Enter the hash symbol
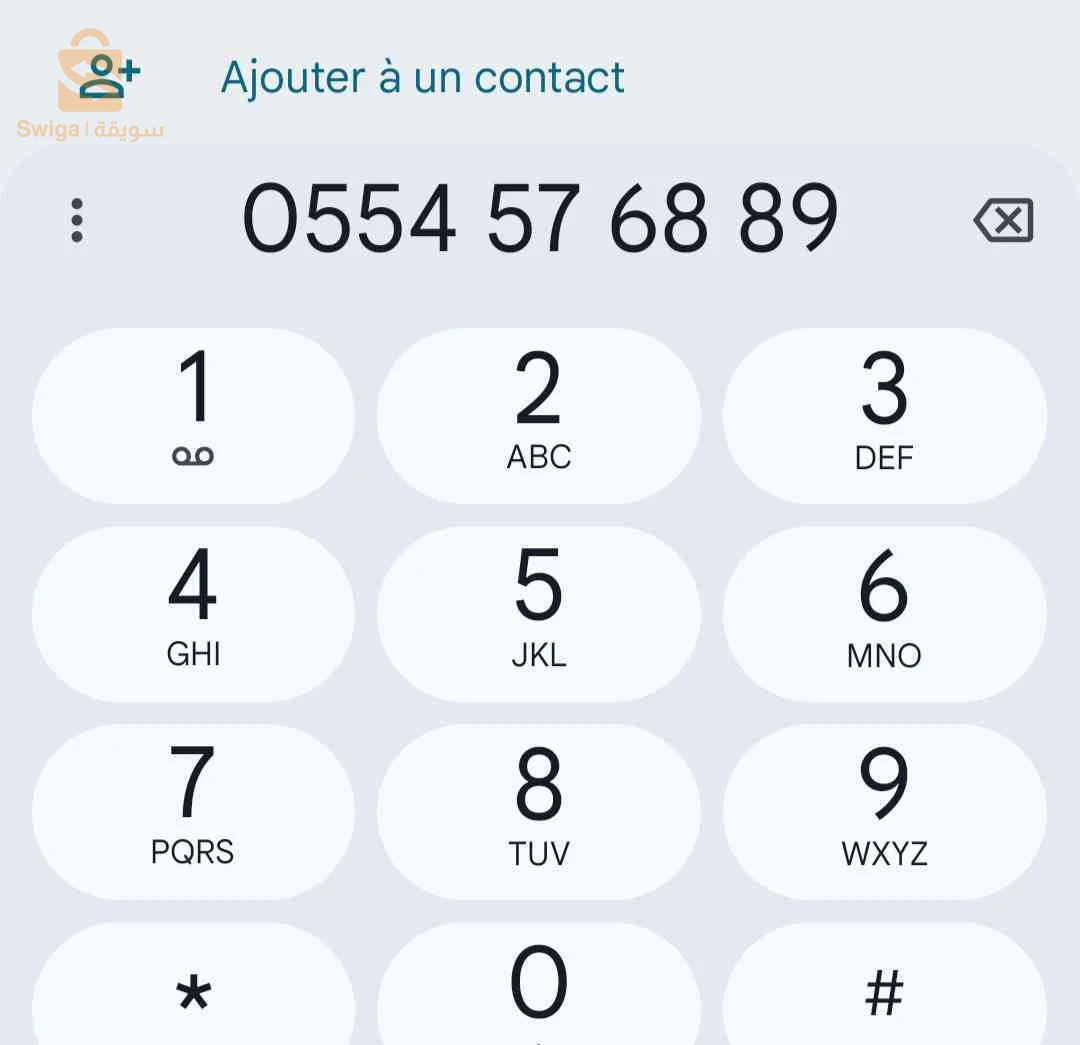1080x1045 pixels. click(884, 992)
